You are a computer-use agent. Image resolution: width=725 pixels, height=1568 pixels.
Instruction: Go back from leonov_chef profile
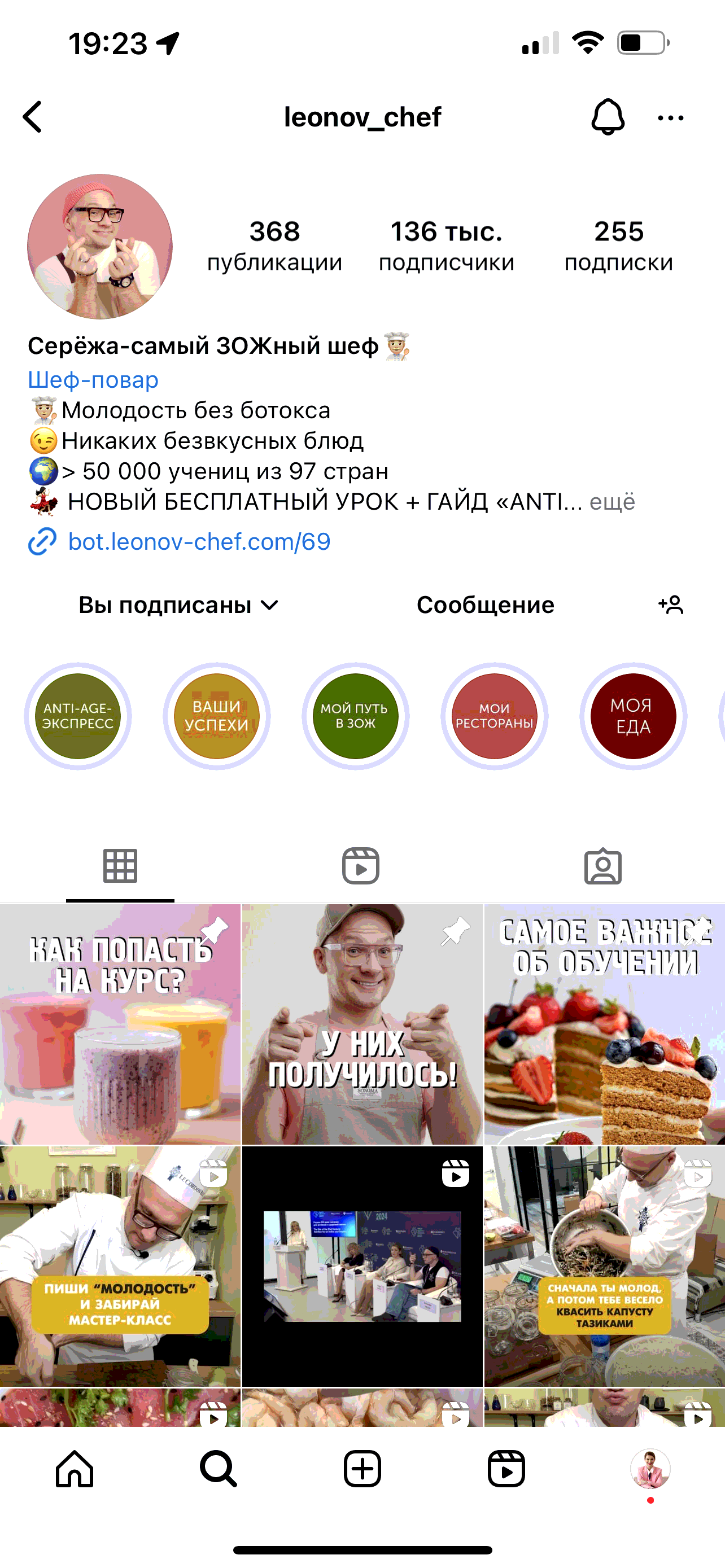tap(33, 117)
